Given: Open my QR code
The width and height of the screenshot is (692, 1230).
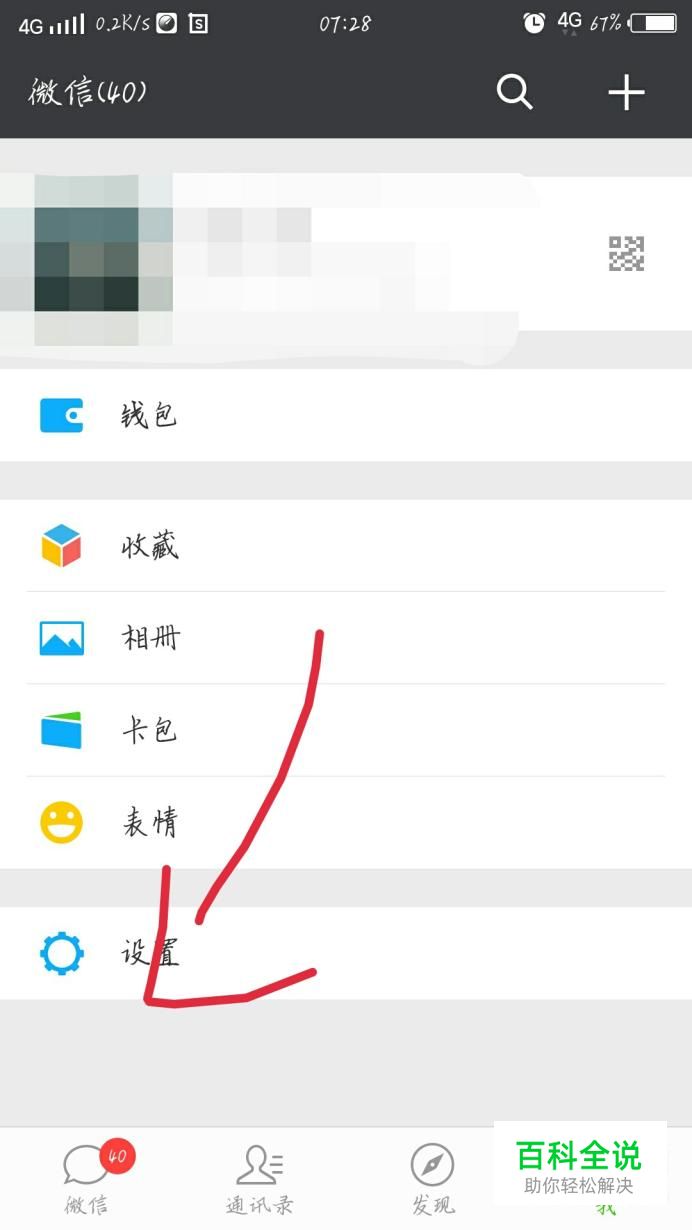Looking at the screenshot, I should [x=627, y=254].
